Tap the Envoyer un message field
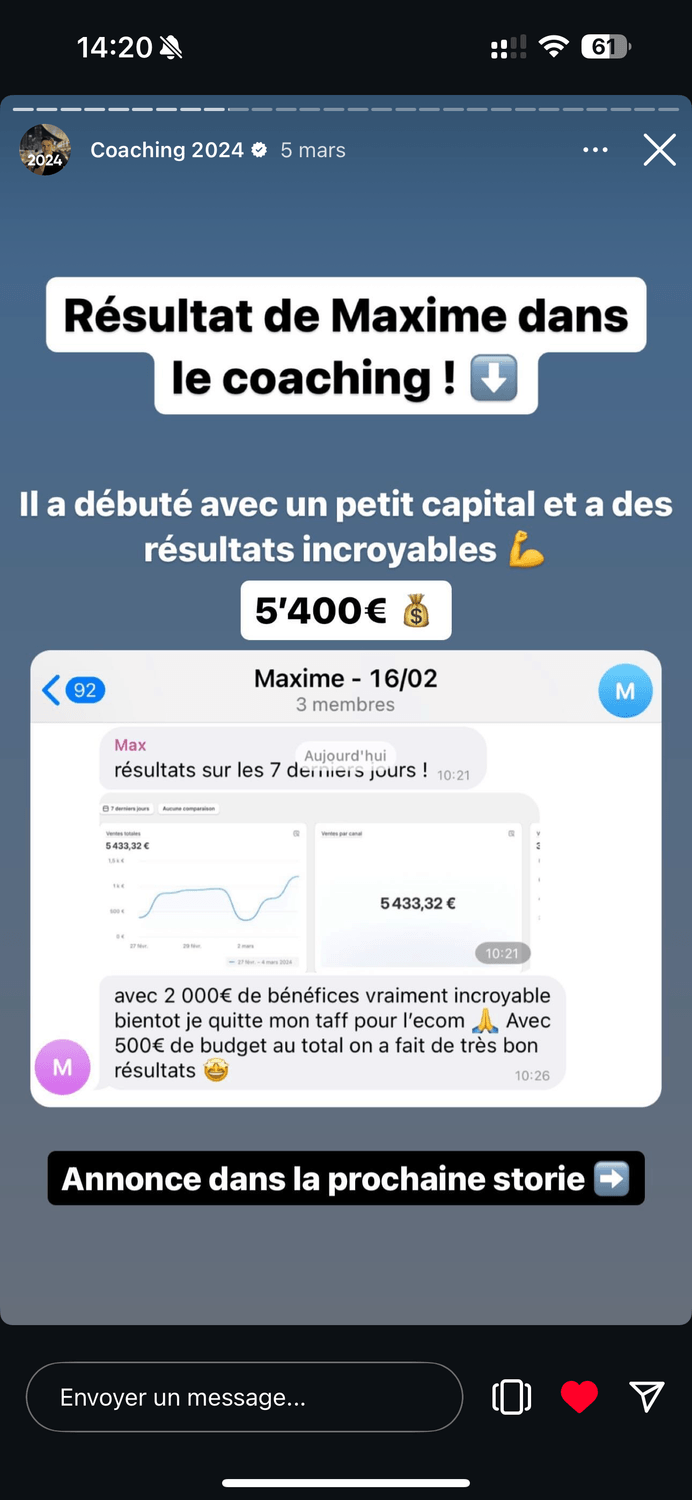Screen dimensions: 692x1500 244,1397
